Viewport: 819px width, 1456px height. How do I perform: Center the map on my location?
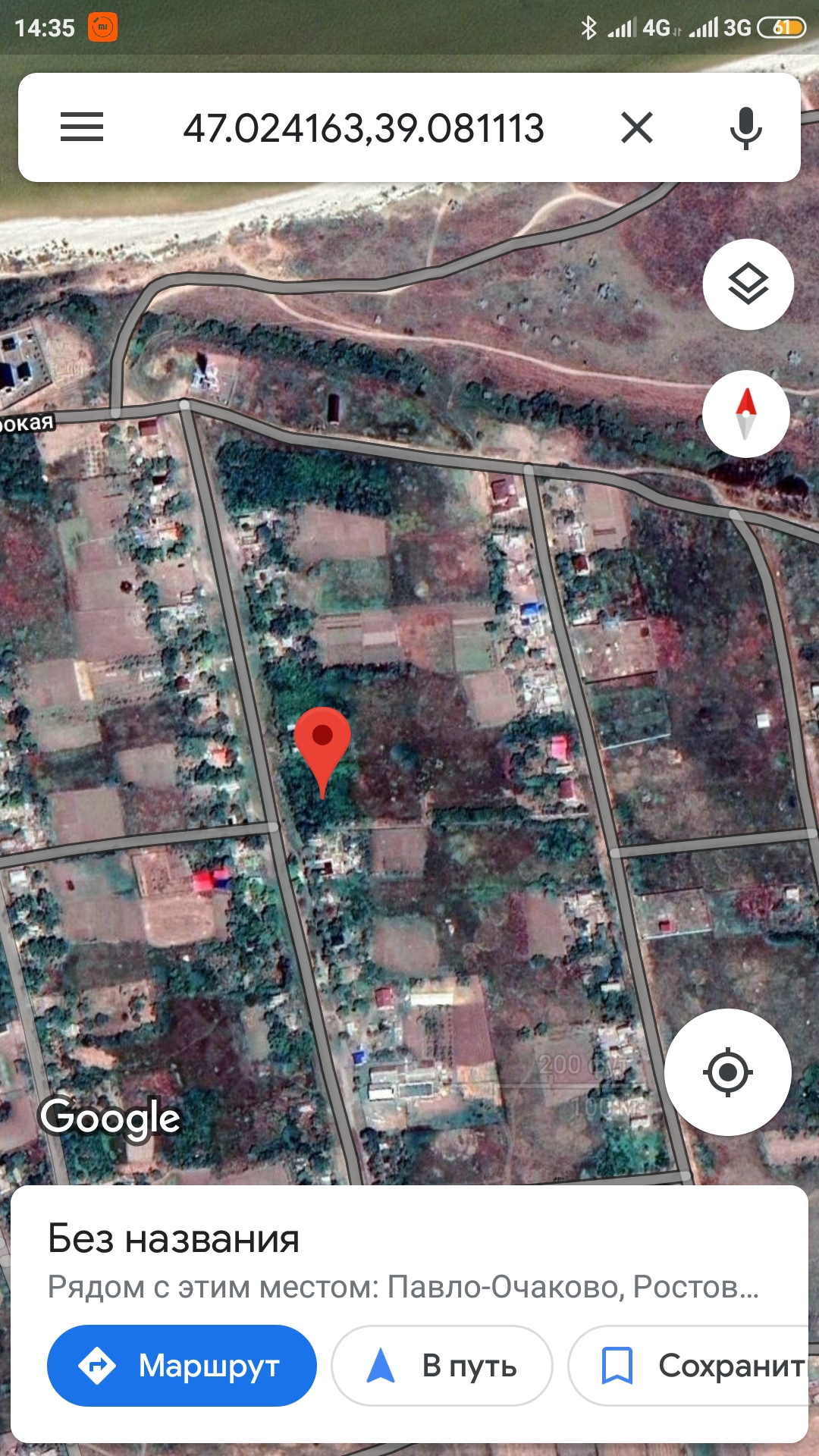(728, 1072)
